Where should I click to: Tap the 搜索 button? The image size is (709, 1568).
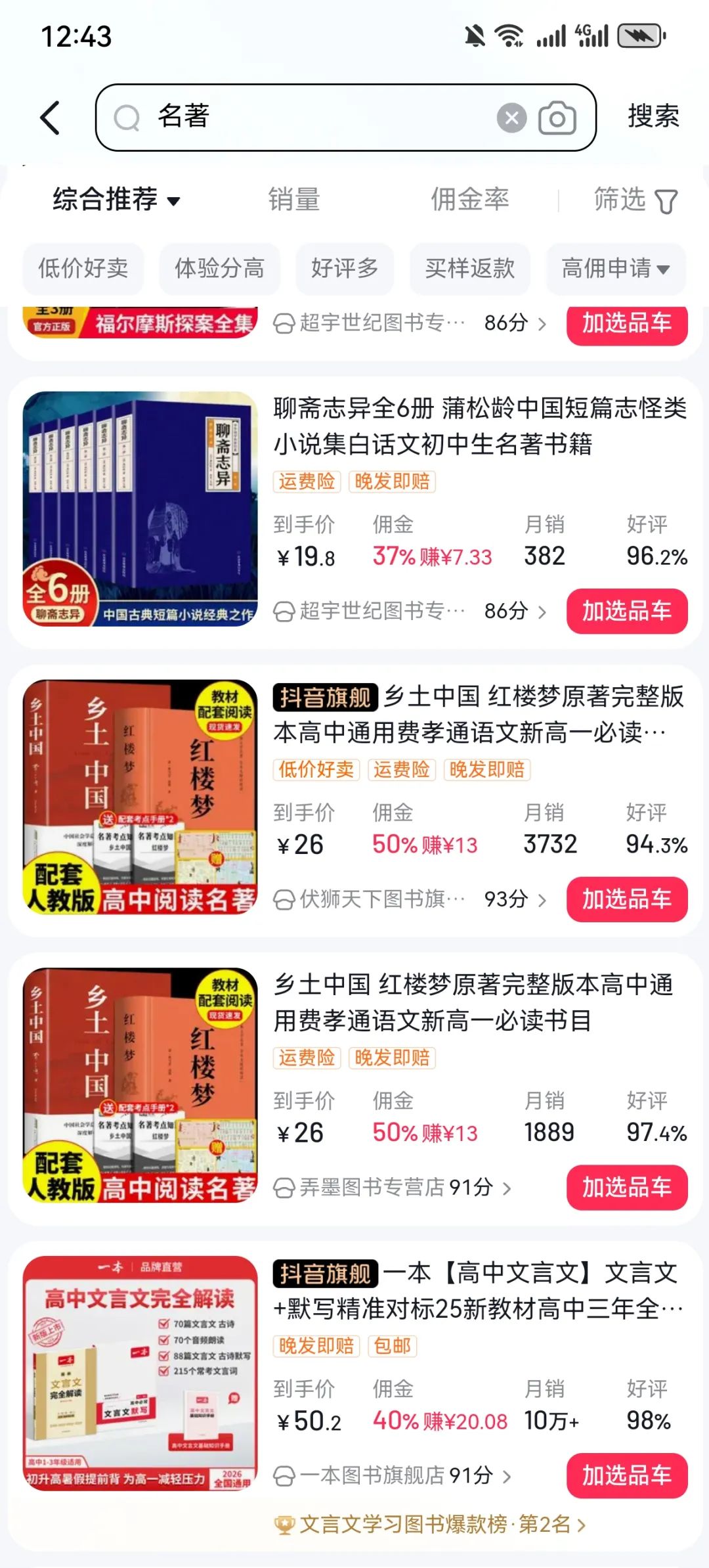click(x=653, y=116)
